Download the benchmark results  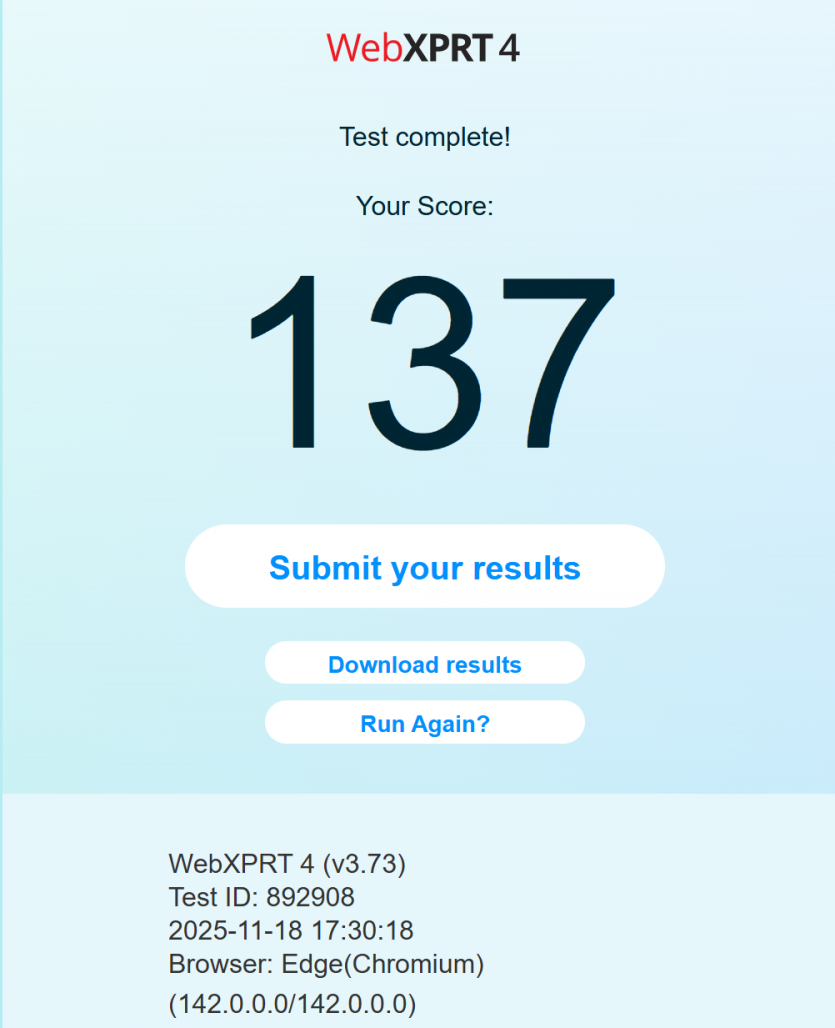(424, 664)
